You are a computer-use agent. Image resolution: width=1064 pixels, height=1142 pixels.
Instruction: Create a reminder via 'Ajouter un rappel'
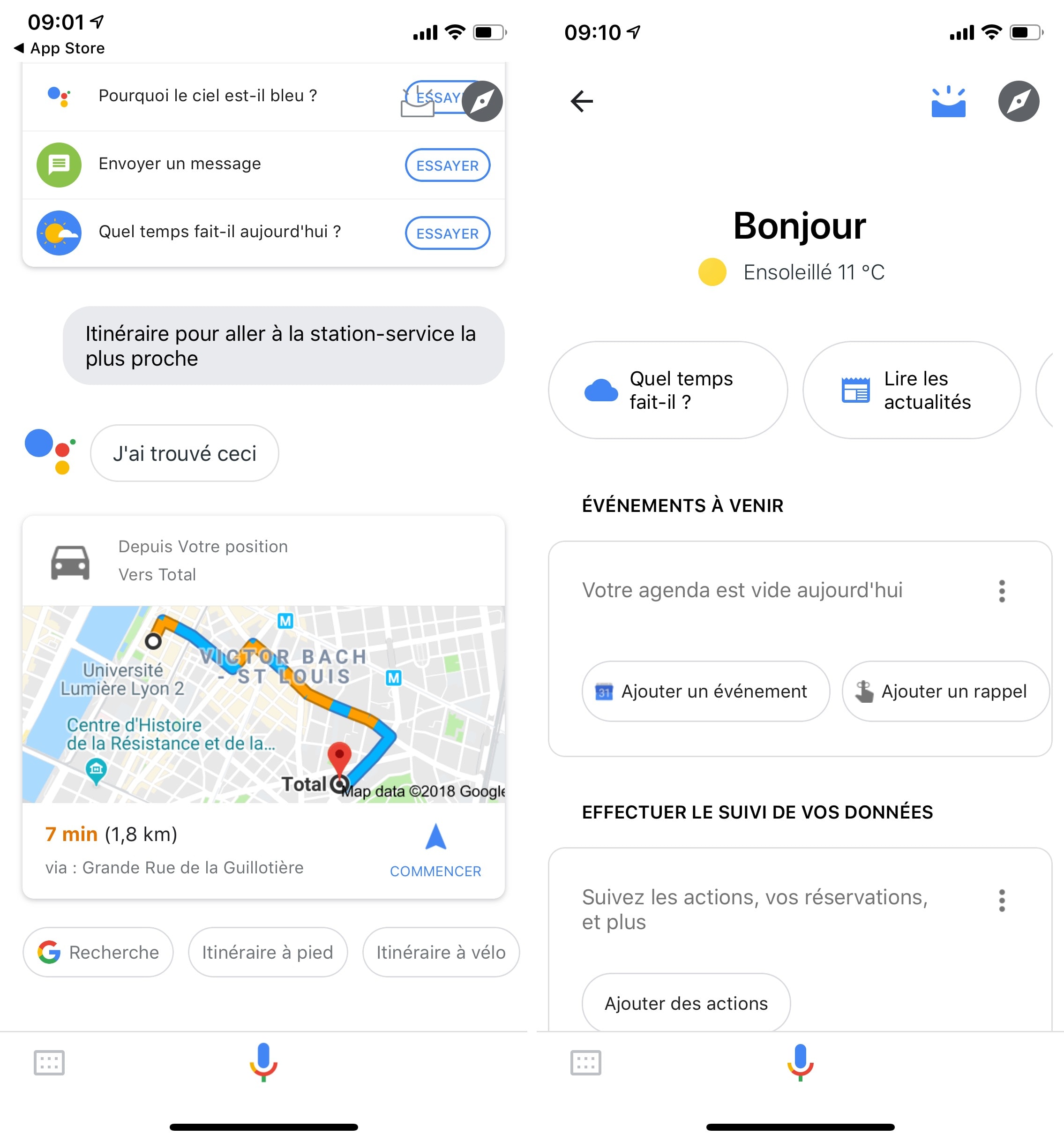944,691
